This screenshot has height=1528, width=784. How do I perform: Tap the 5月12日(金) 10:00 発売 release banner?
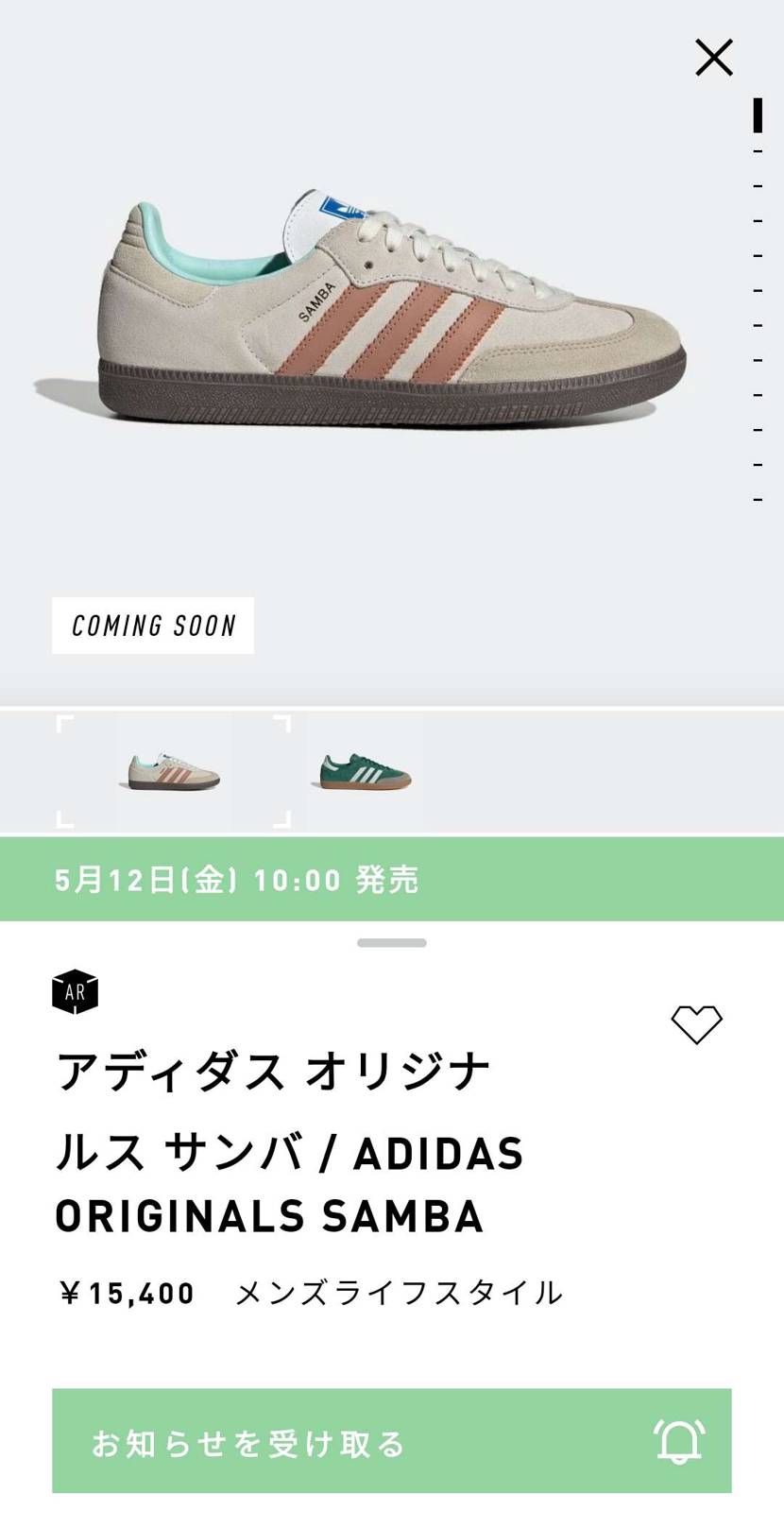pos(391,880)
